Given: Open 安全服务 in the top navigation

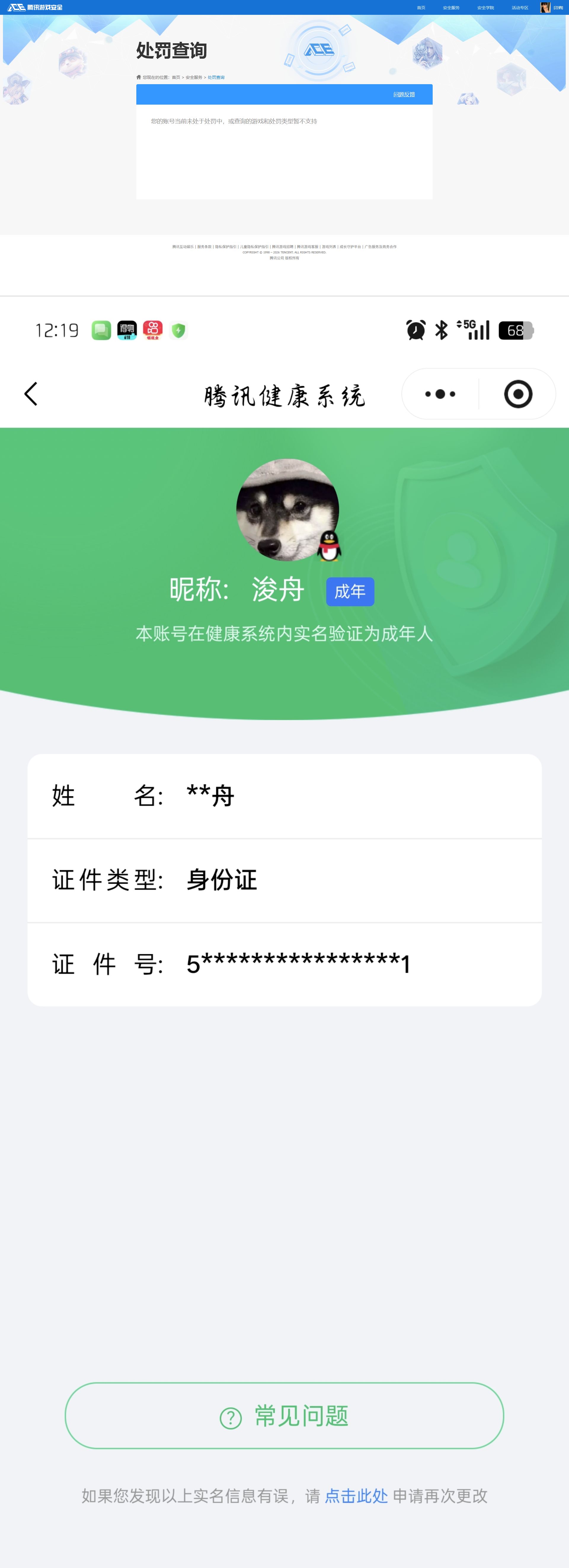Looking at the screenshot, I should click(451, 8).
